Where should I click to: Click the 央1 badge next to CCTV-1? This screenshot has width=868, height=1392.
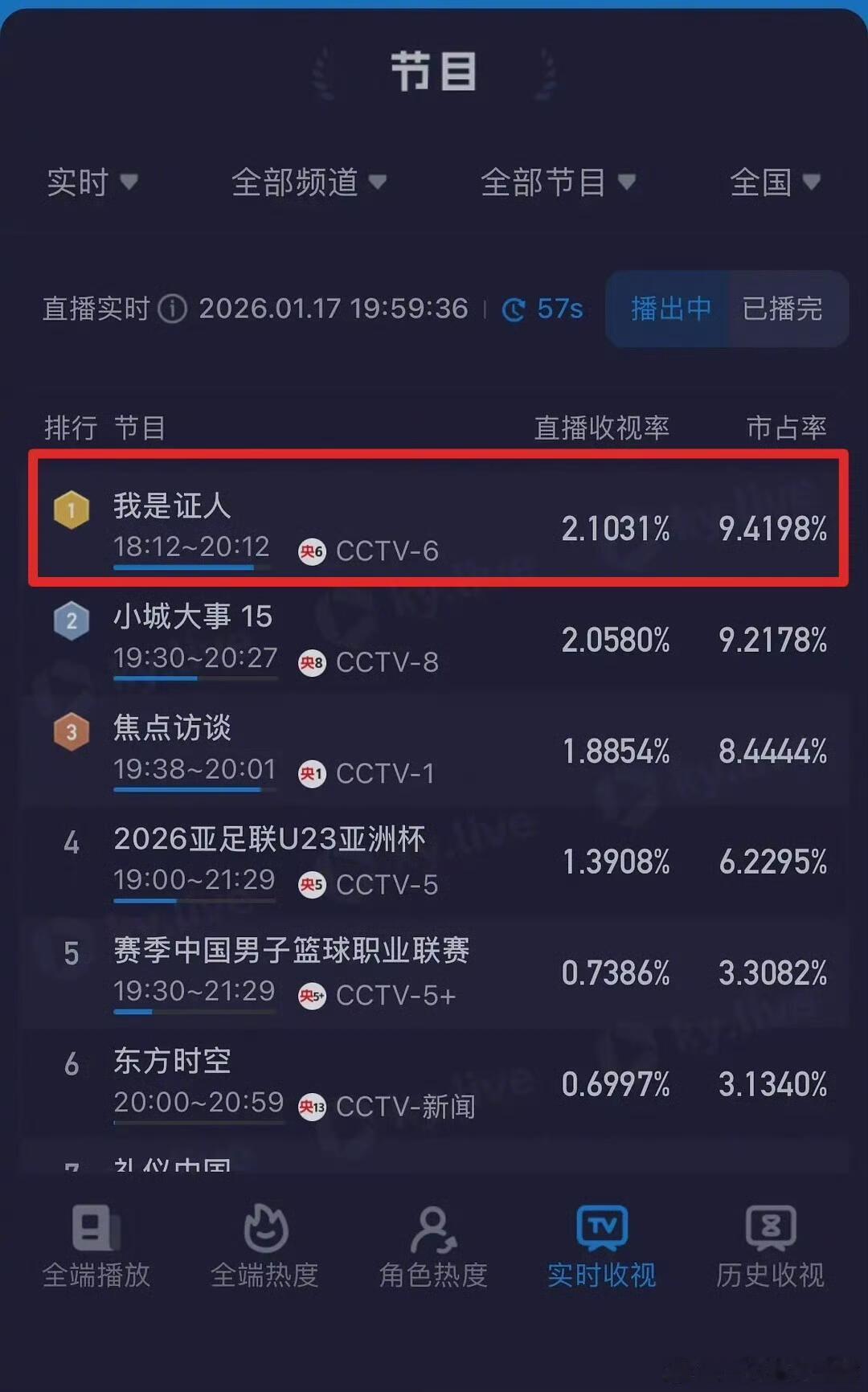(x=312, y=774)
